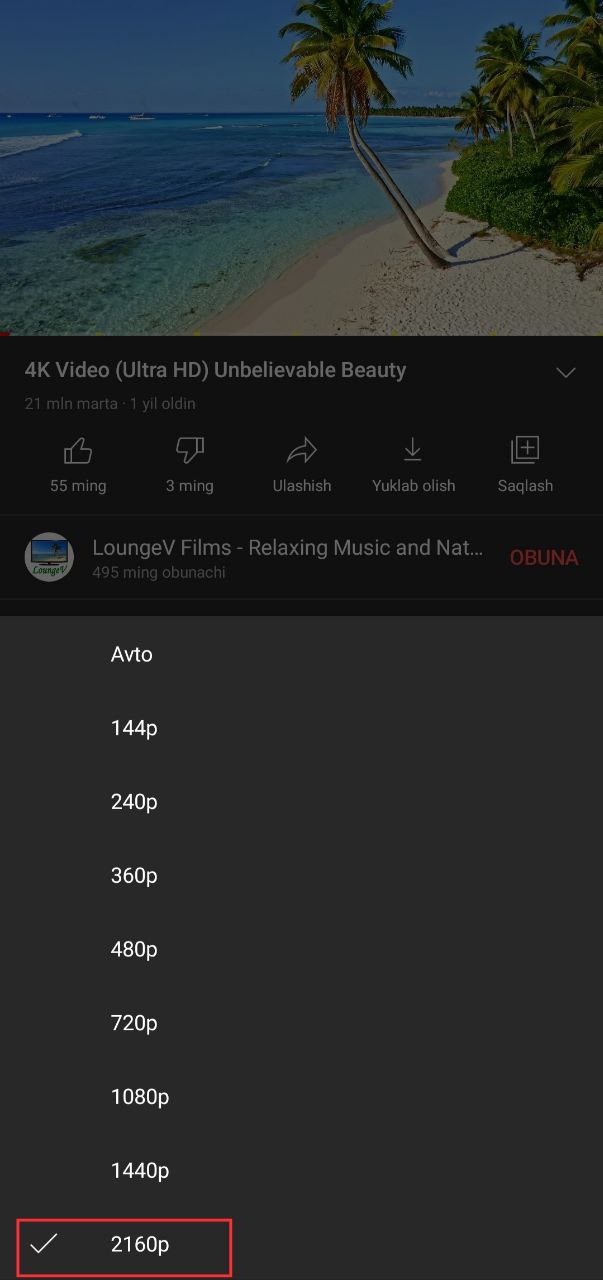This screenshot has height=1280, width=603.
Task: Dislike the video
Action: point(190,464)
